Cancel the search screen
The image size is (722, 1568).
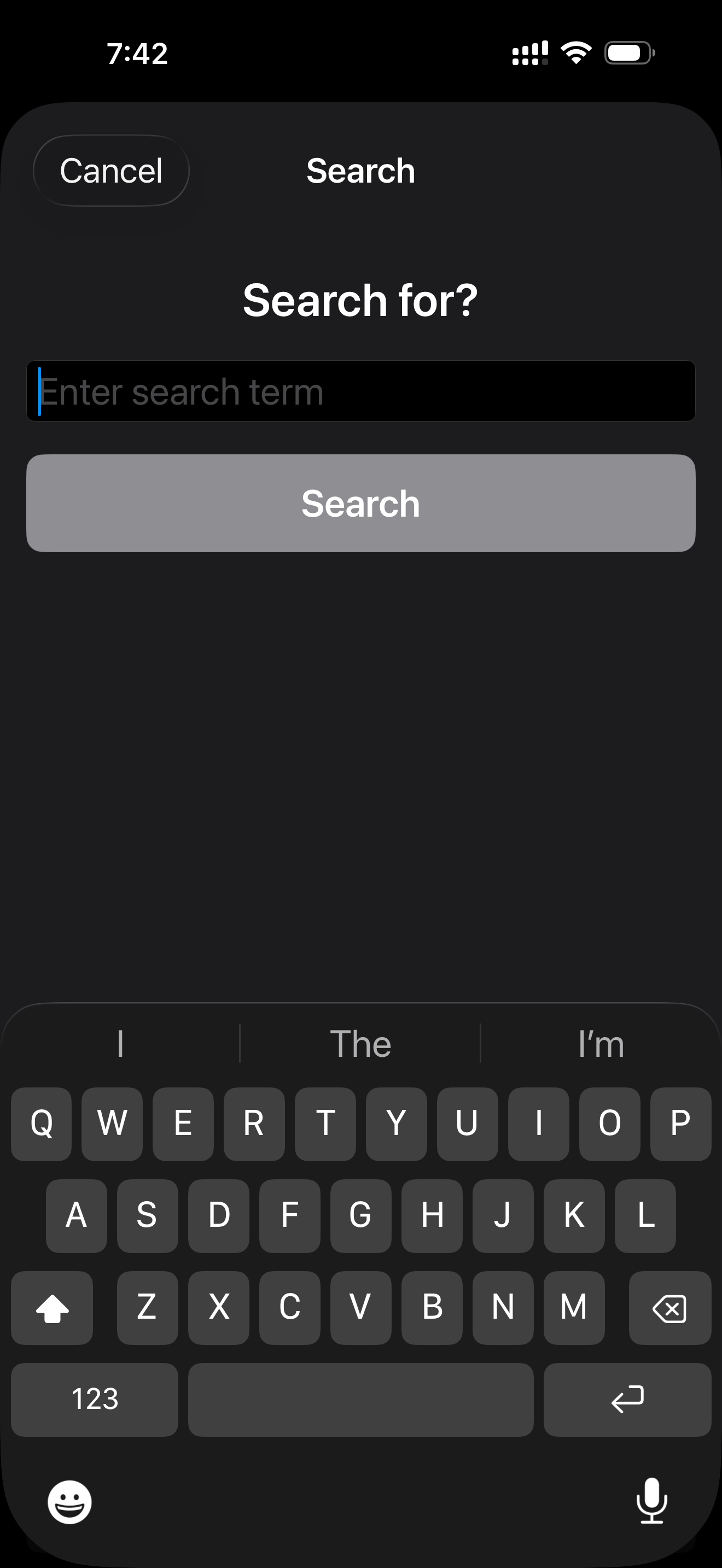[111, 171]
